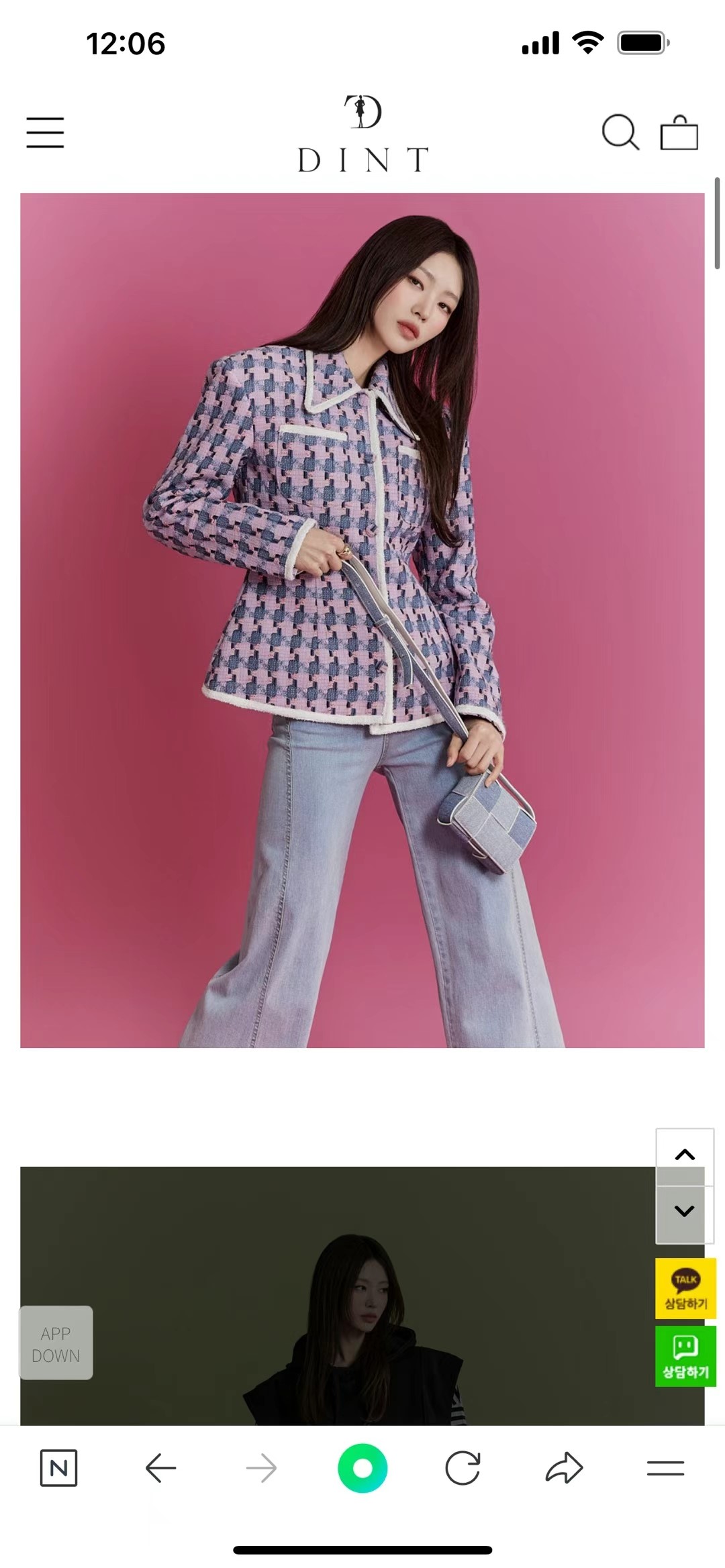725x1568 pixels.
Task: Open the search icon
Action: [x=620, y=132]
